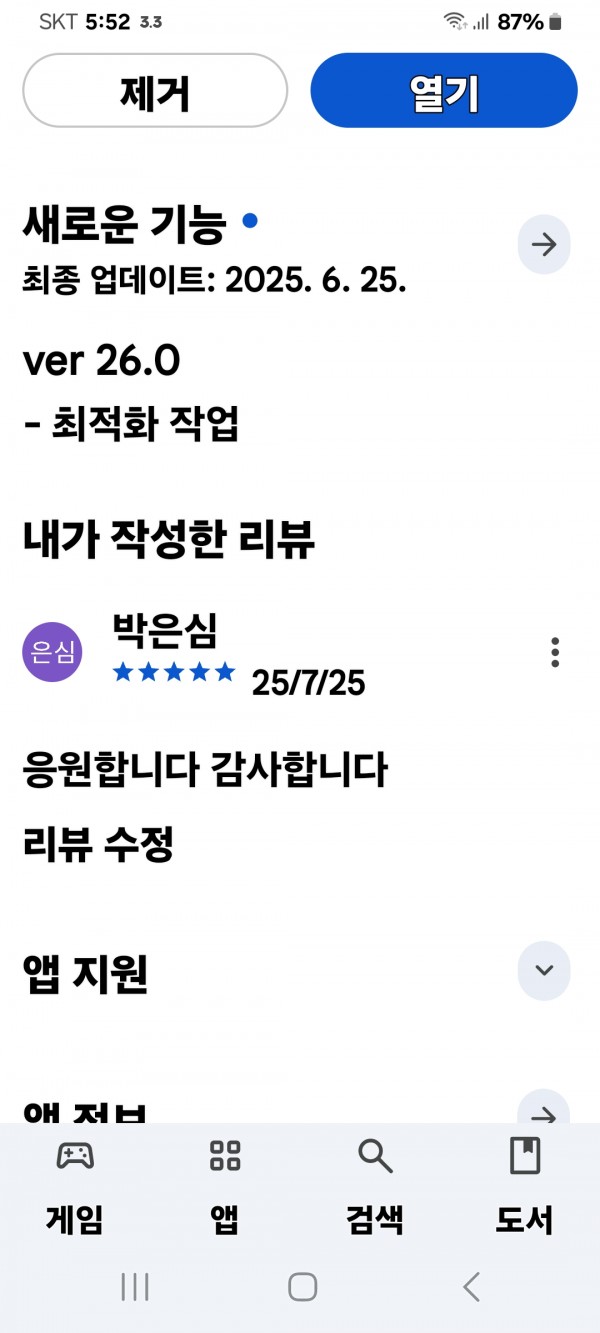This screenshot has height=1333, width=600.
Task: Tap the system home button
Action: pyautogui.click(x=302, y=1287)
